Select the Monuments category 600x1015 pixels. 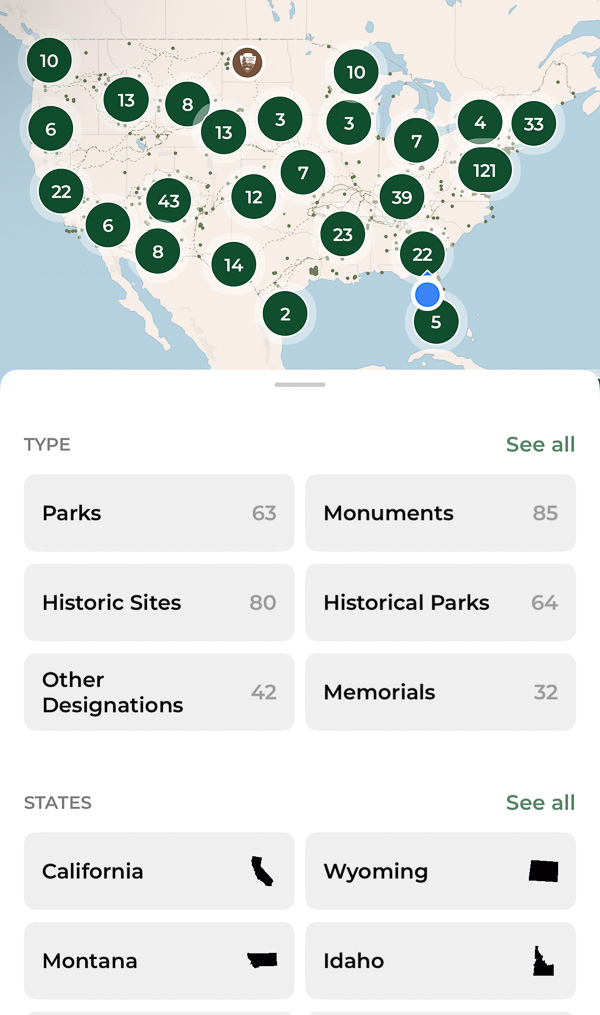coord(440,513)
